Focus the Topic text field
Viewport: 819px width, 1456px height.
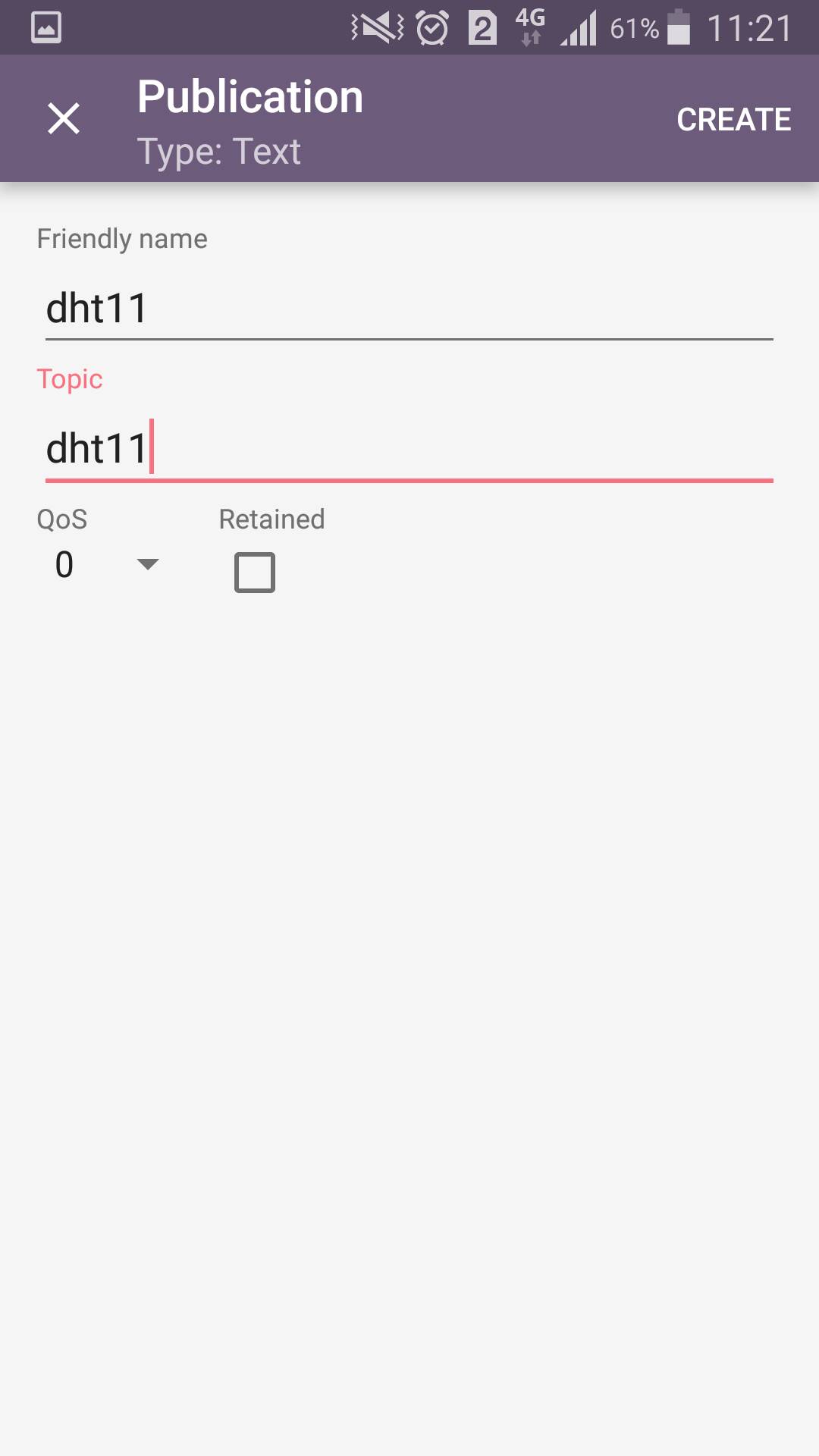(409, 449)
